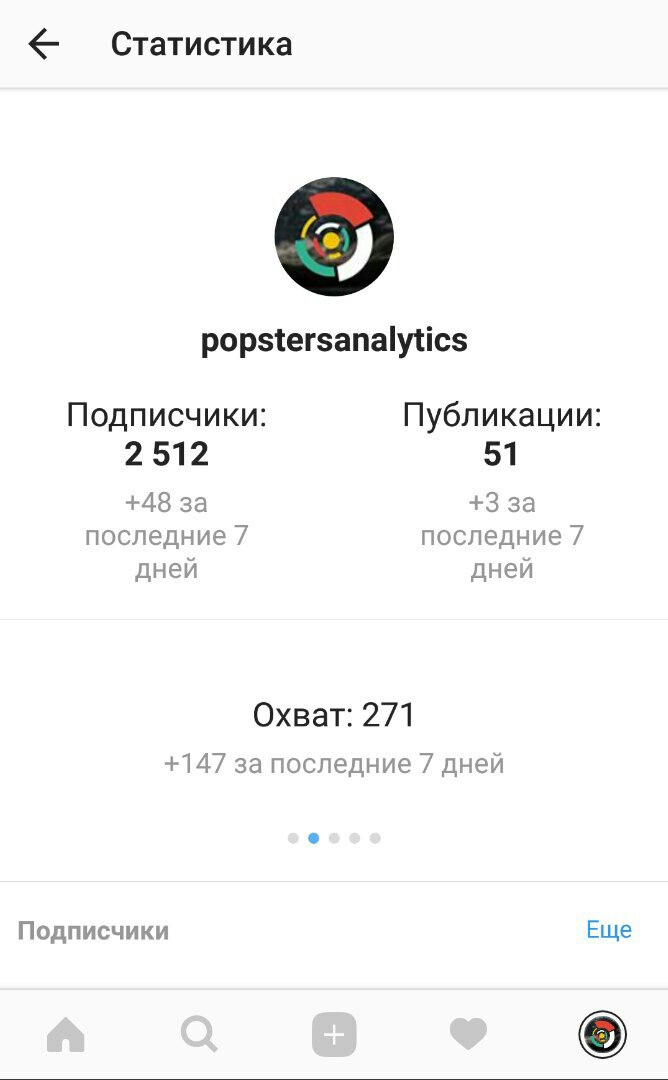The image size is (668, 1080).
Task: Open the activity heart tab
Action: click(x=468, y=1036)
